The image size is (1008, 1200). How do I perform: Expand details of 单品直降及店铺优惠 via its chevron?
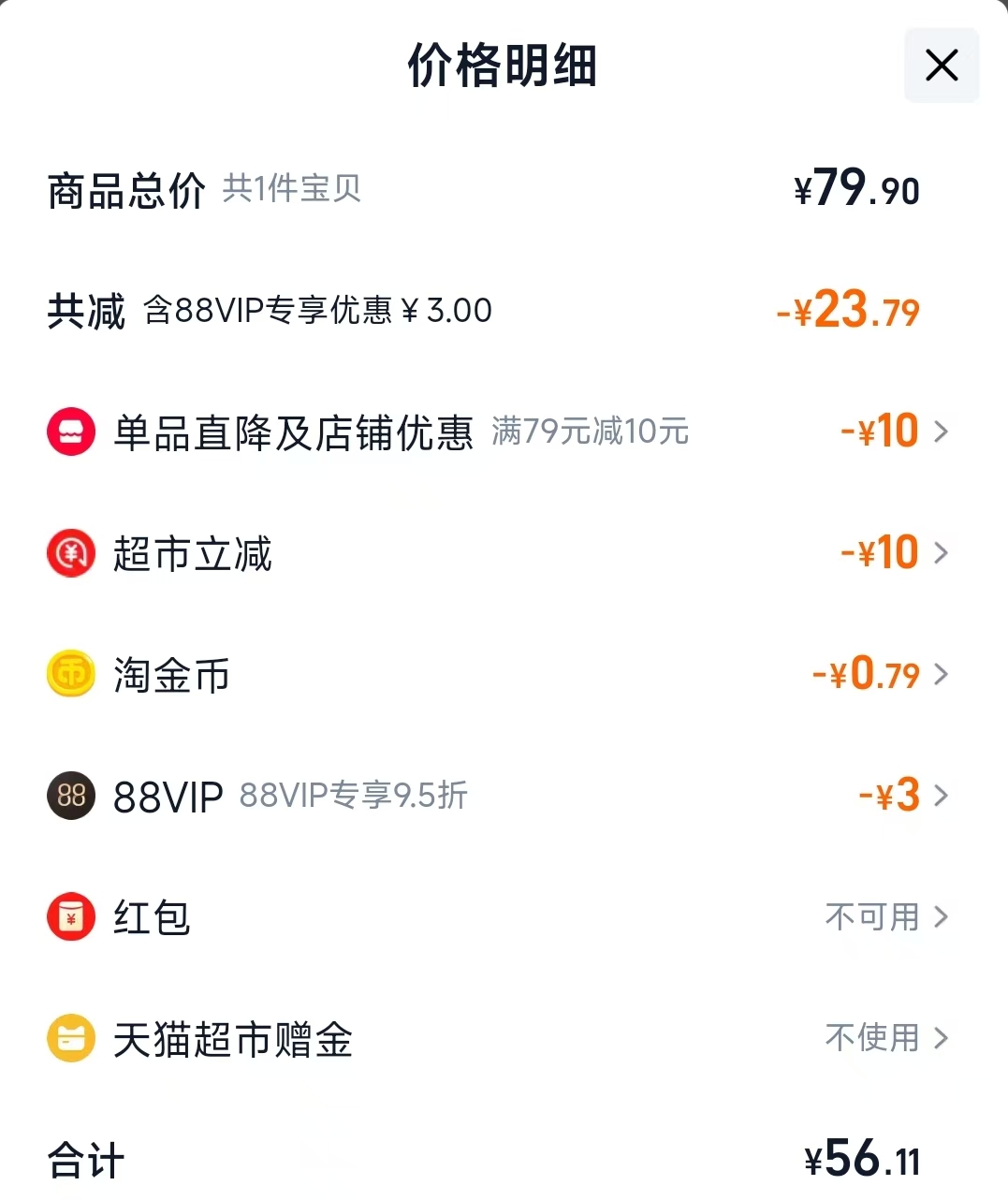pyautogui.click(x=942, y=431)
